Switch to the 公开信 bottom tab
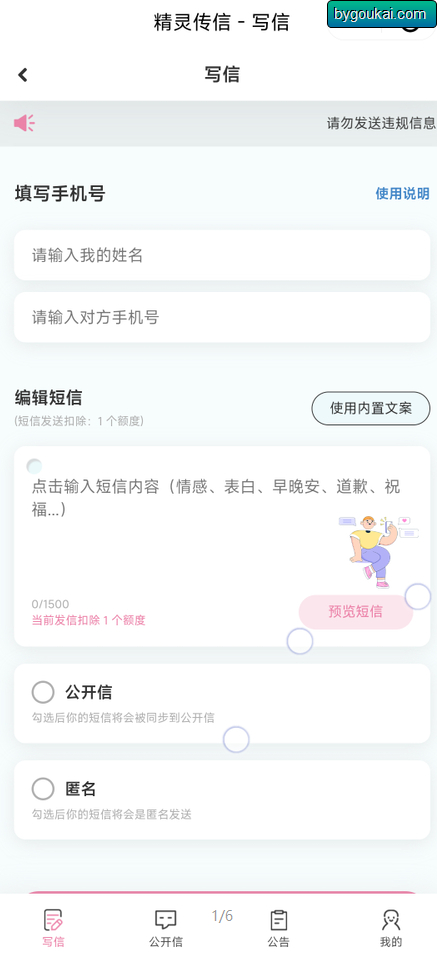This screenshot has height=958, width=437. [166, 927]
